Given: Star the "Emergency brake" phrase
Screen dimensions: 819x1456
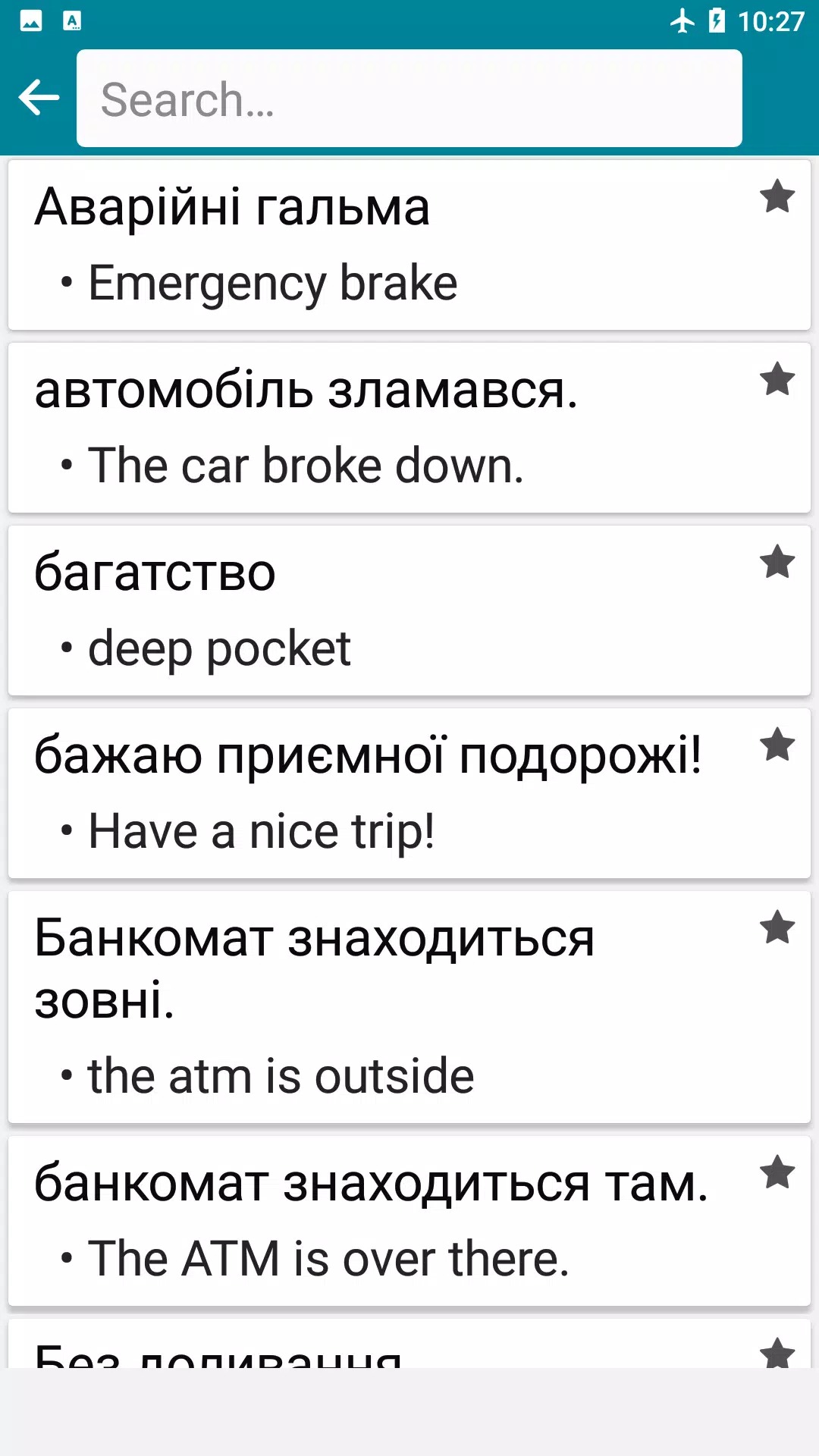Looking at the screenshot, I should tap(777, 197).
